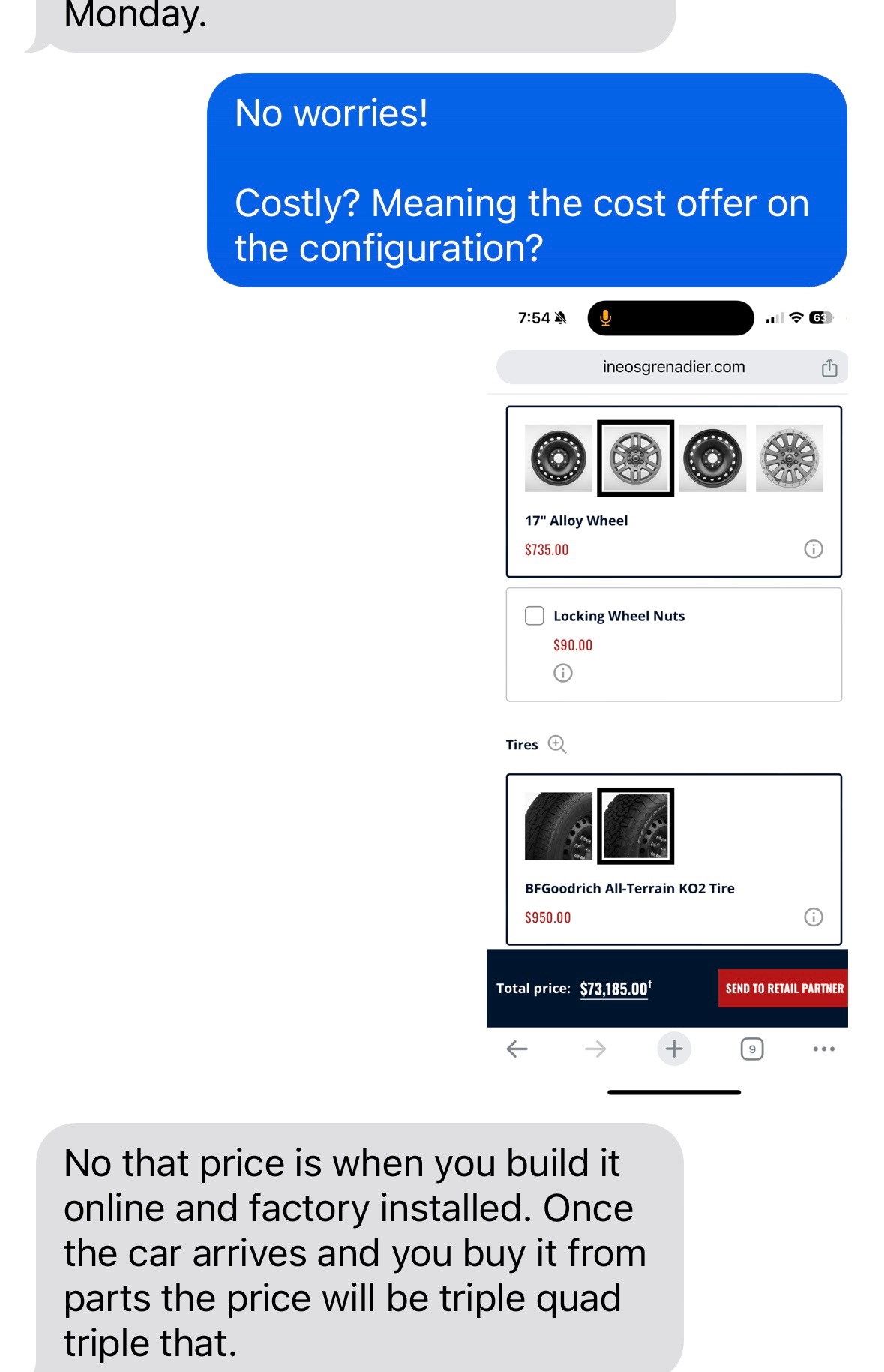Screen dimensions: 884x1372
Task: Open the attached Ineos configurator screenshot
Action: (667, 698)
